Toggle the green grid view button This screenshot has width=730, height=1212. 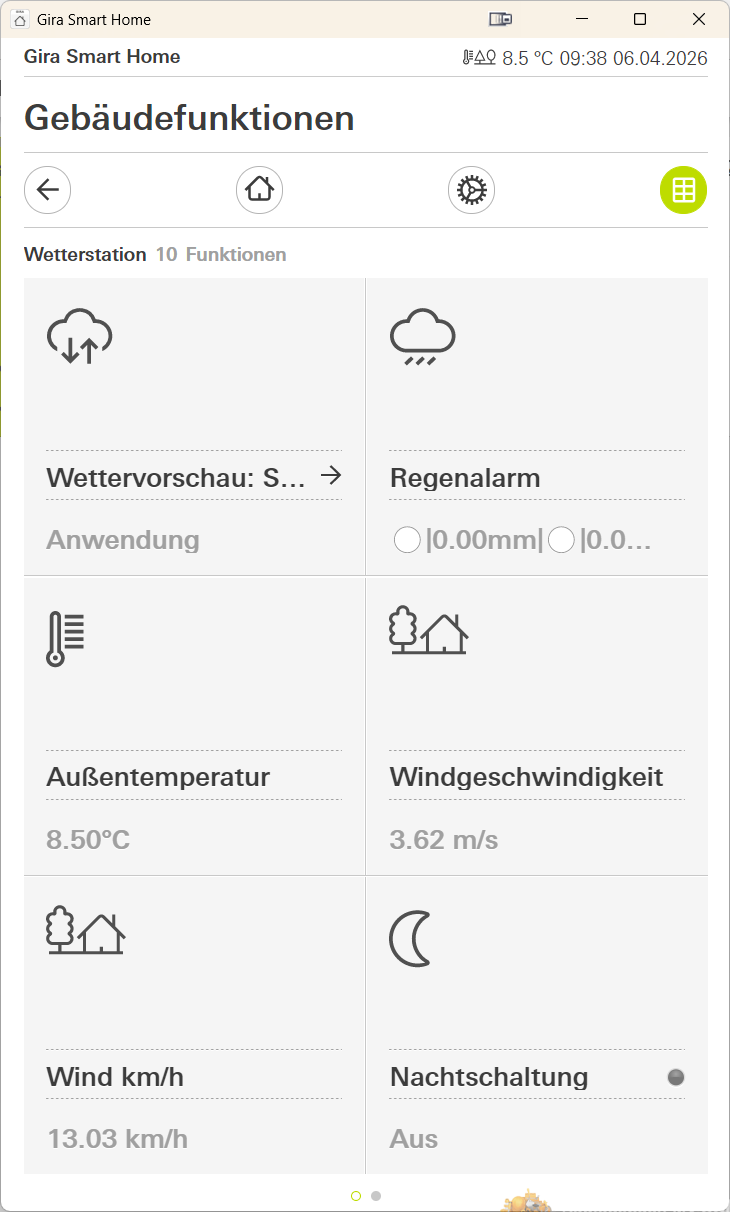[x=683, y=190]
